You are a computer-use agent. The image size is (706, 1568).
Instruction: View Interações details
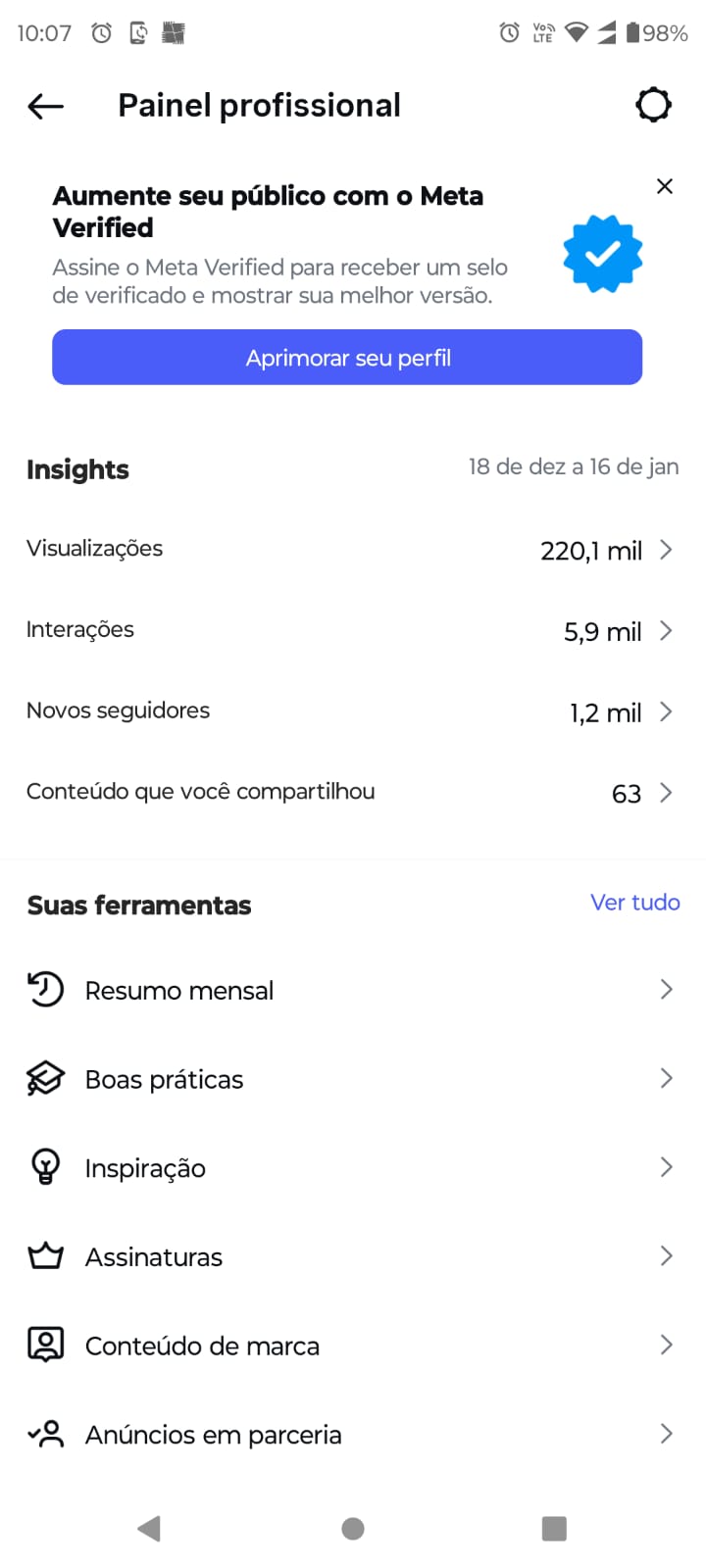[x=353, y=630]
